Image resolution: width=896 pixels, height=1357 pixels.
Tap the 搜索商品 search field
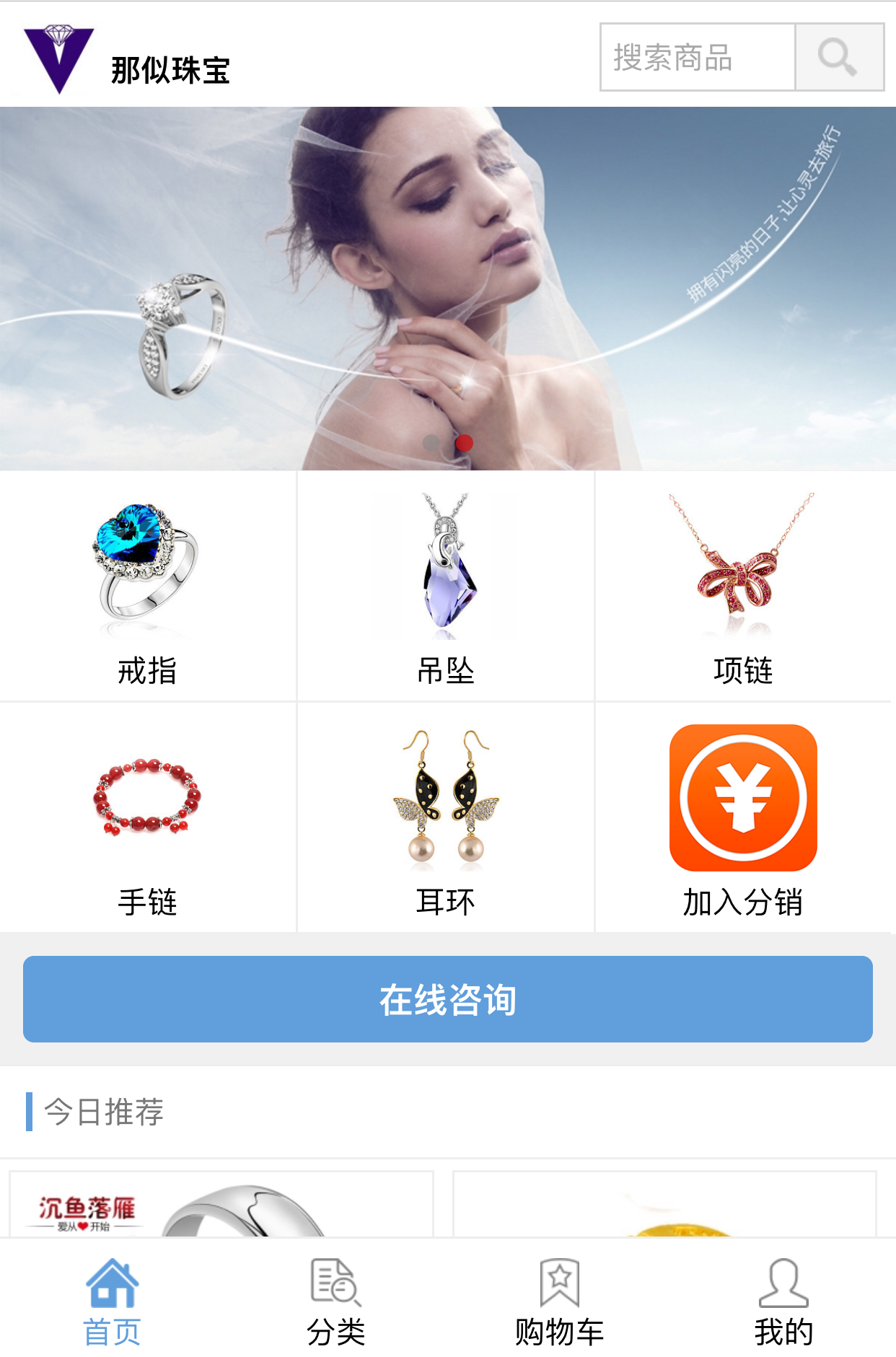coord(697,57)
